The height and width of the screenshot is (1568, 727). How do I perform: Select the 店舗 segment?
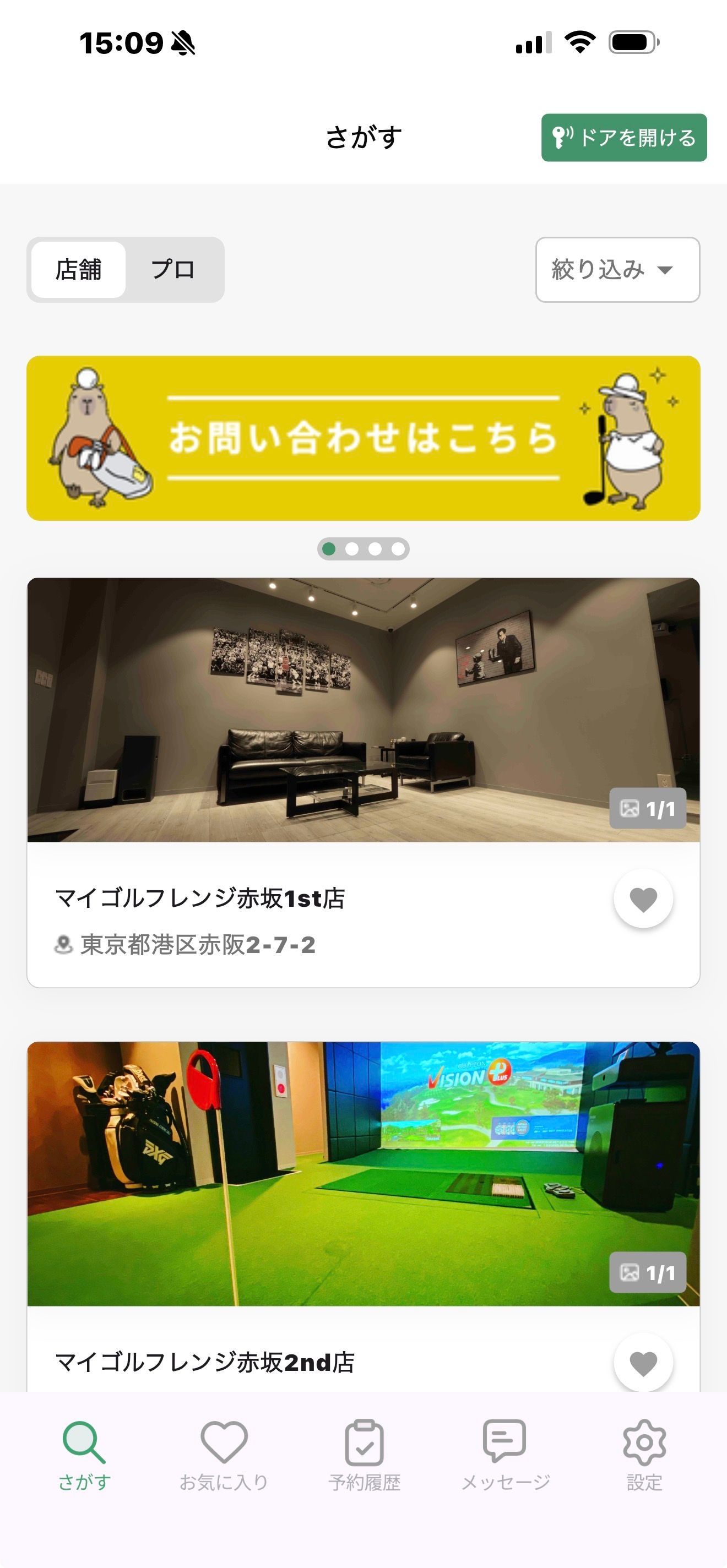[79, 270]
